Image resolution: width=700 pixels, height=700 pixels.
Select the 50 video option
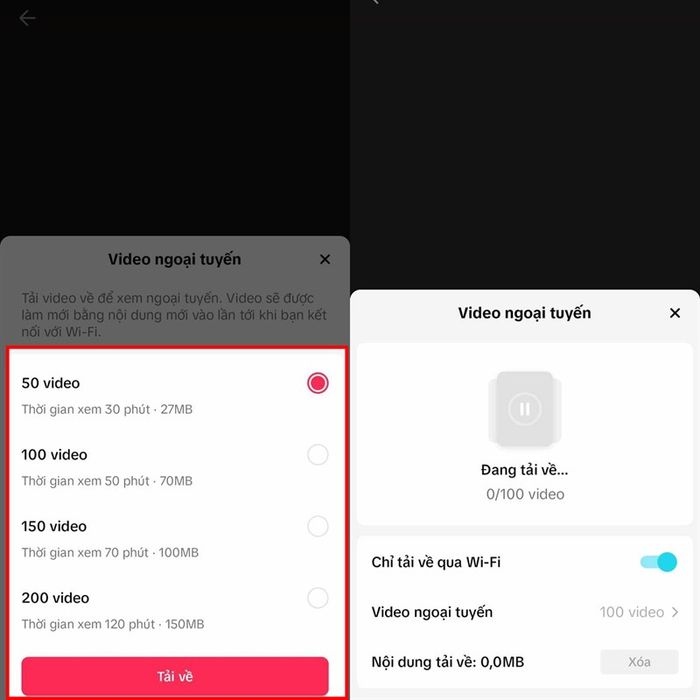pos(317,383)
